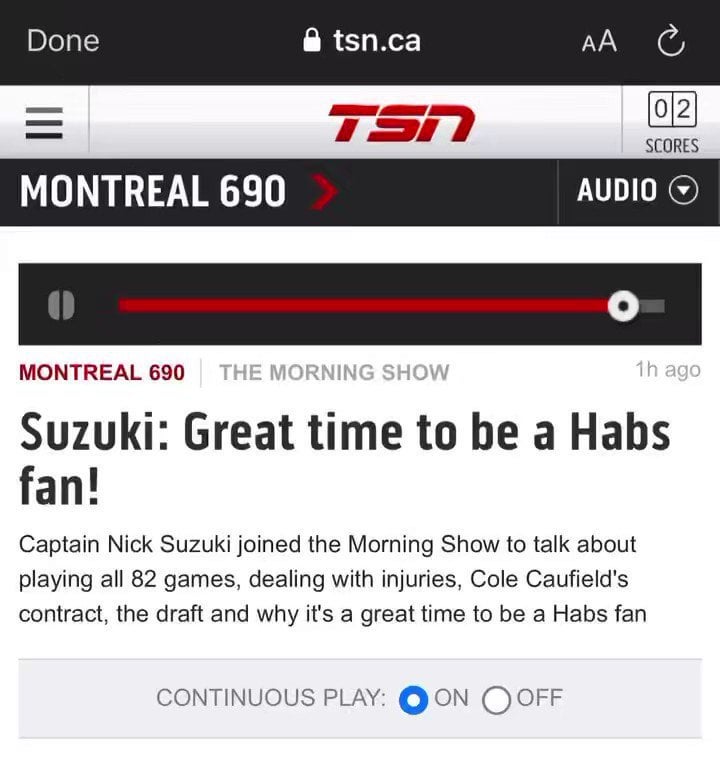Seek using the red audio progress bar

click(370, 305)
